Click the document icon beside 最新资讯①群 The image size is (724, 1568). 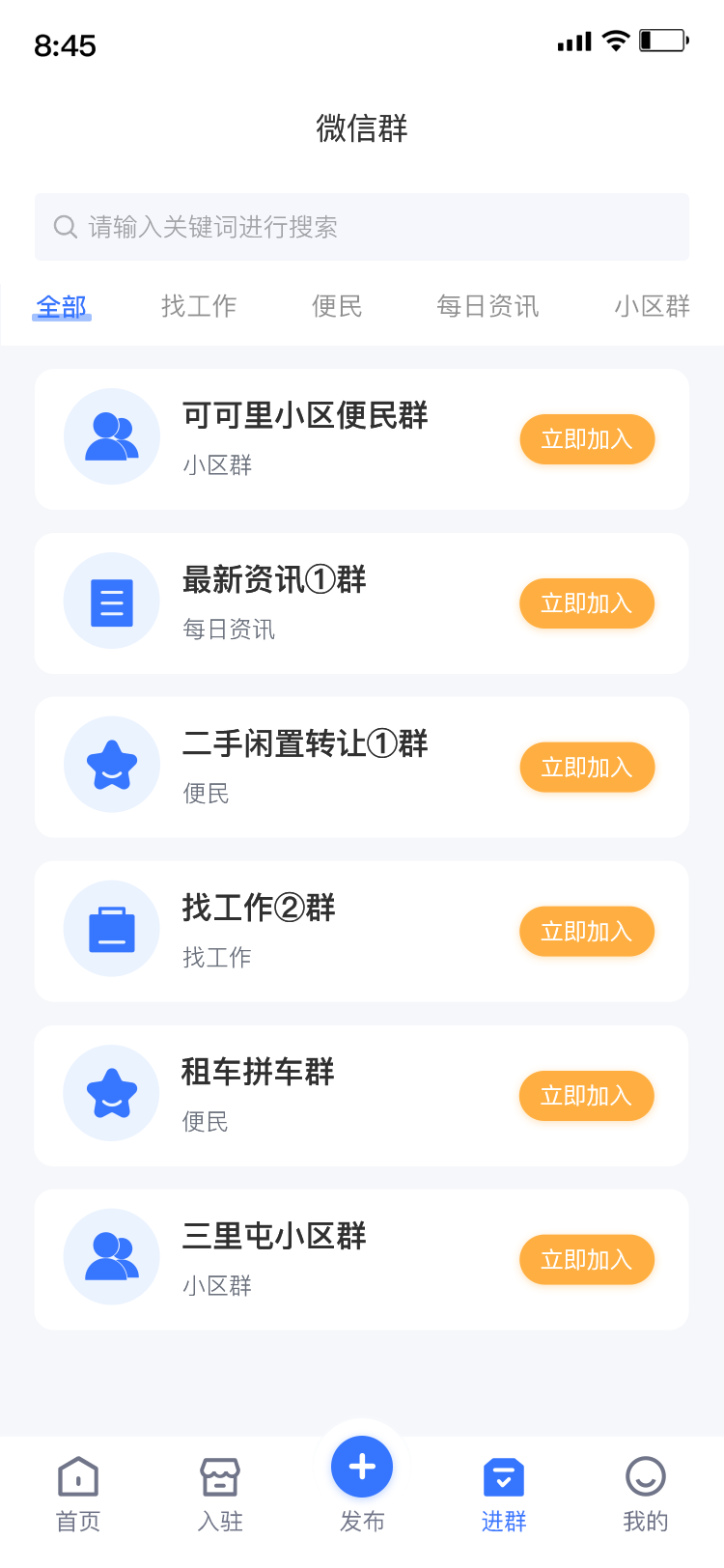click(x=111, y=601)
